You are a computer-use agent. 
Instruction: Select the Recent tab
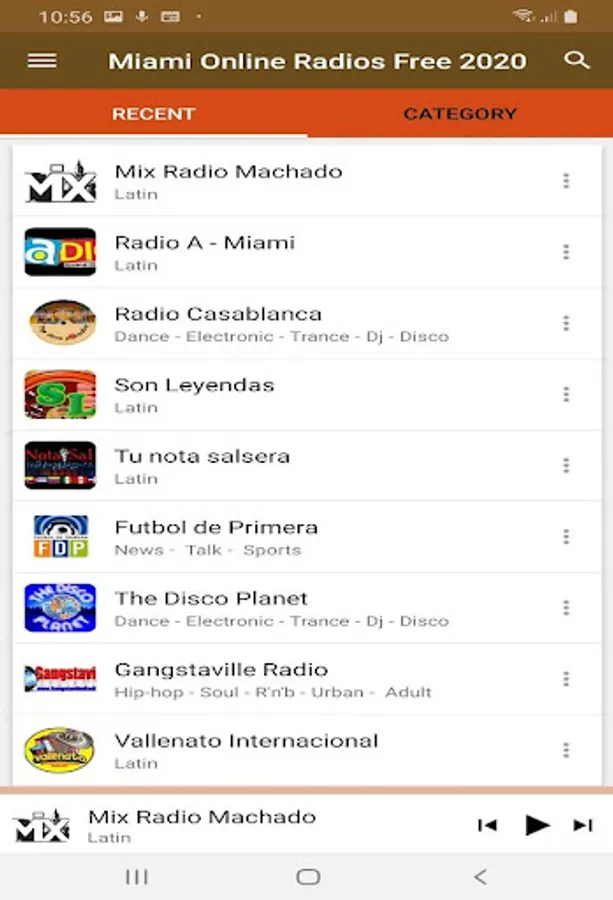point(153,114)
